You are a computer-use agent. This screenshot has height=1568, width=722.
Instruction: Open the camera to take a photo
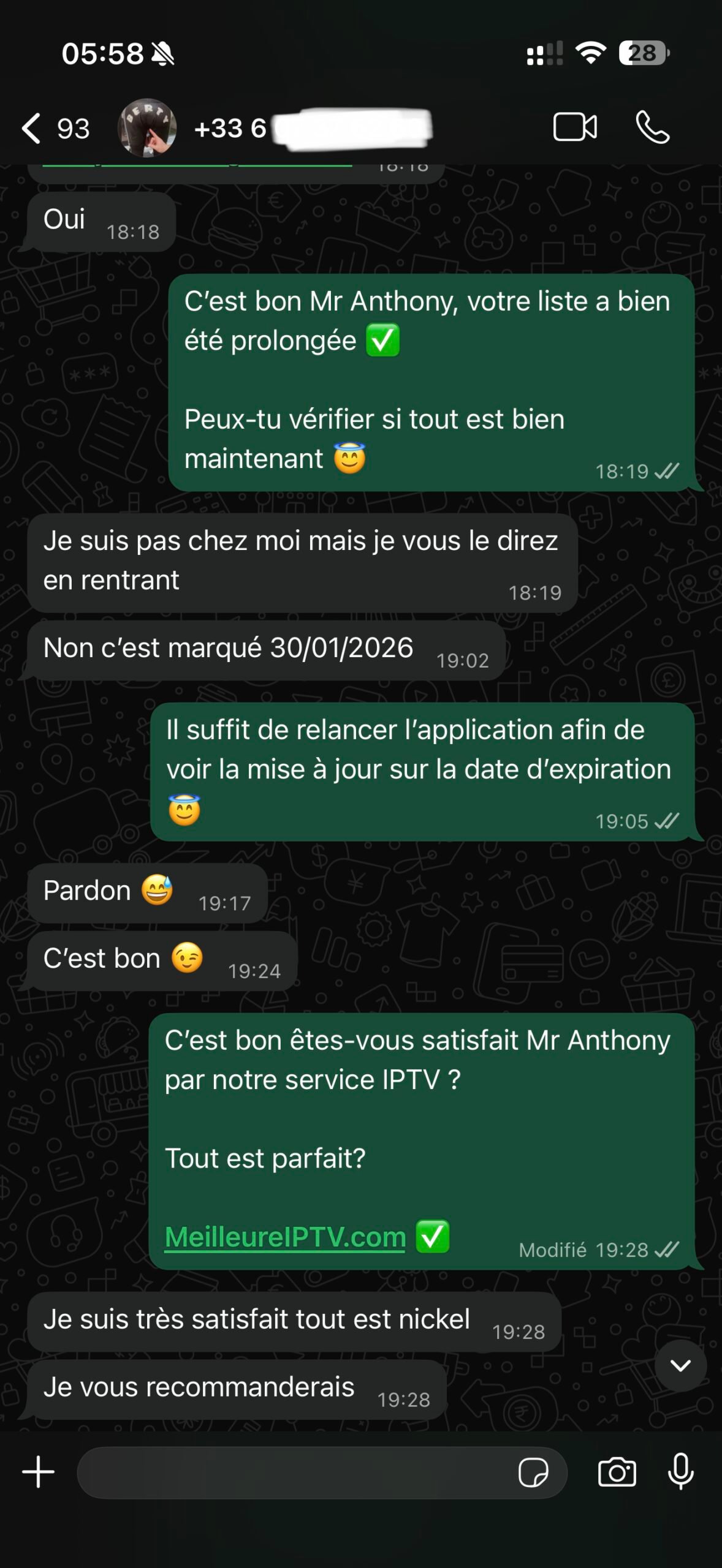tap(617, 1472)
